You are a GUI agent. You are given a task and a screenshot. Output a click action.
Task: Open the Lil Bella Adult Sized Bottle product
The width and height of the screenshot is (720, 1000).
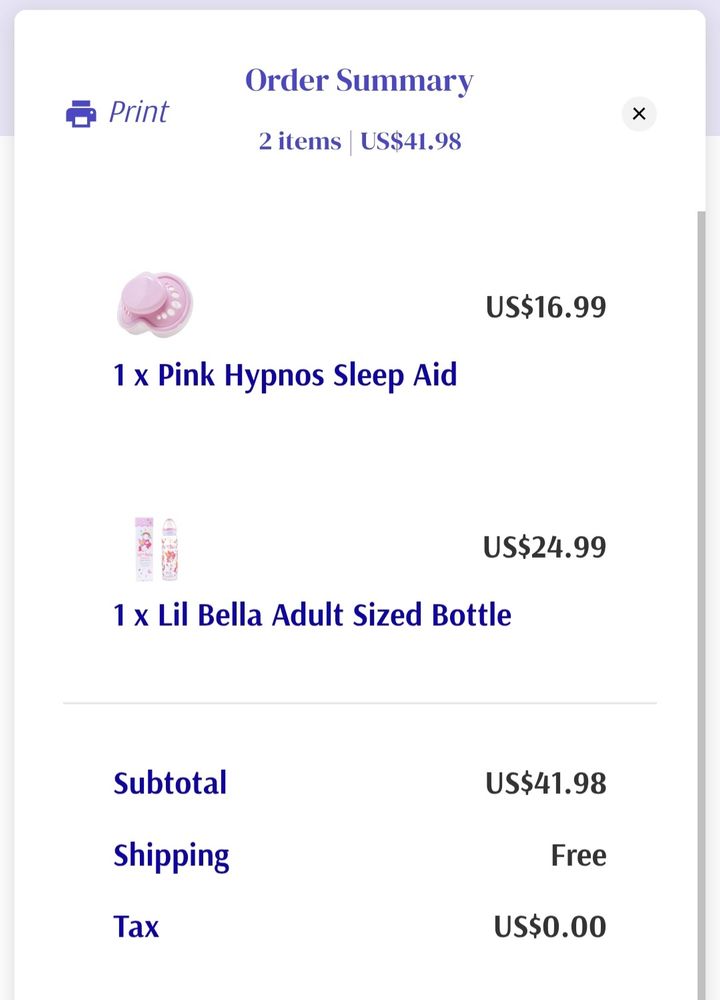pyautogui.click(x=312, y=614)
